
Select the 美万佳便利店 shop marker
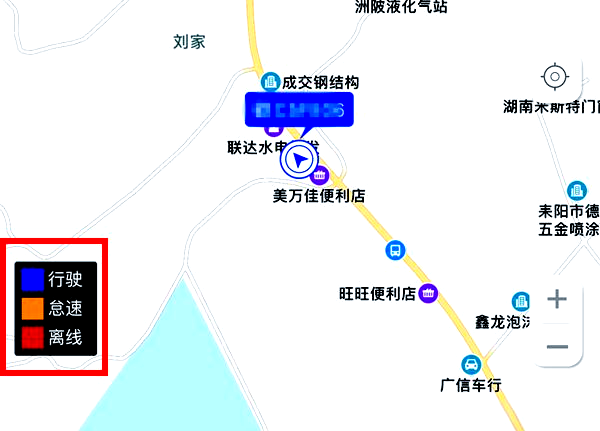click(x=321, y=176)
